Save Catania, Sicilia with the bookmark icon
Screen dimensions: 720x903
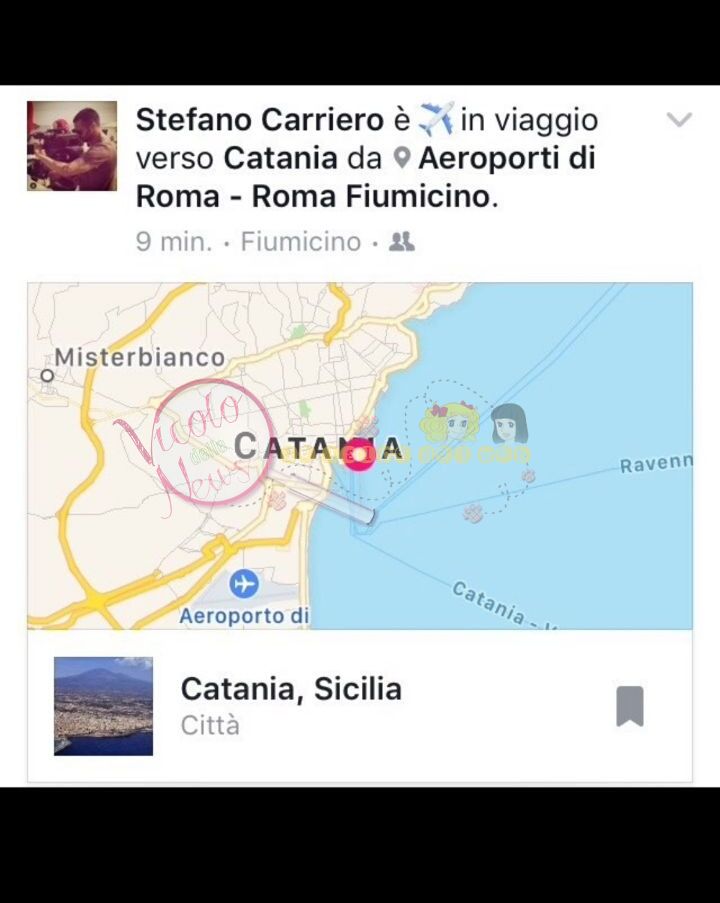[x=630, y=706]
